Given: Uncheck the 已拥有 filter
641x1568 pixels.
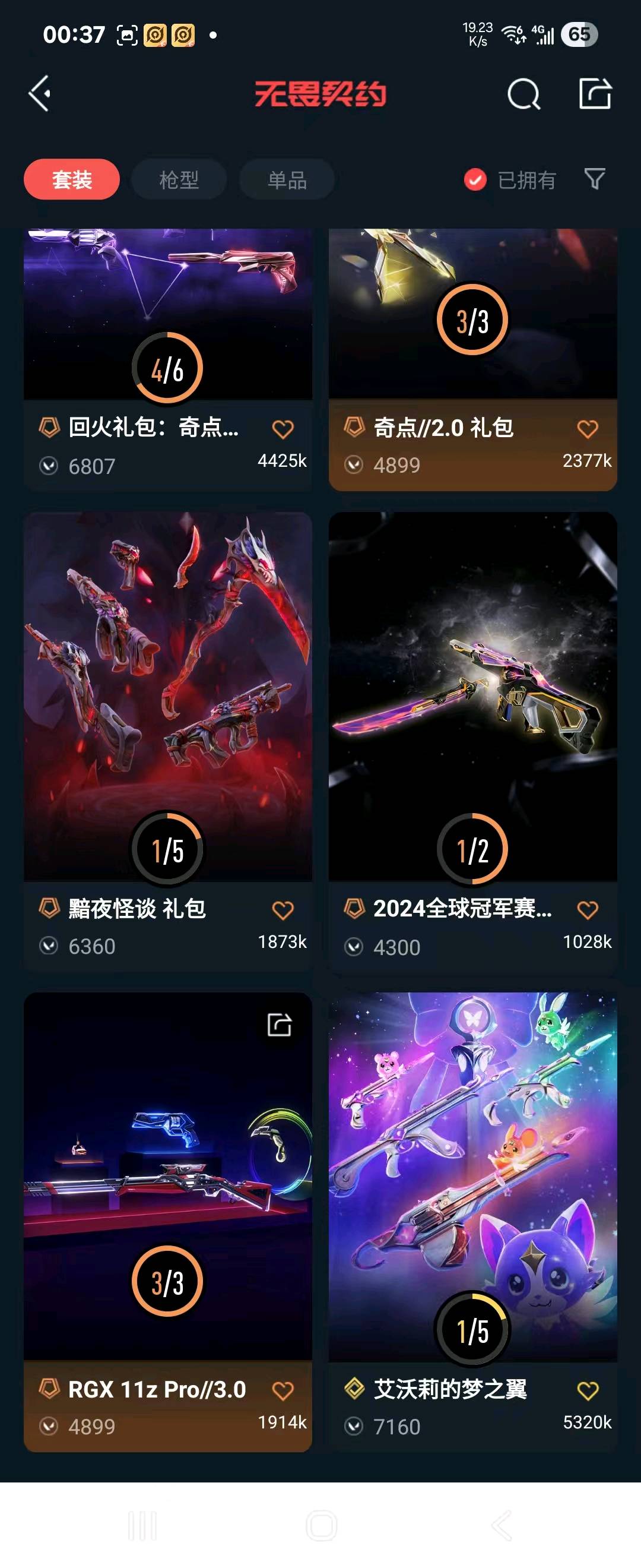Looking at the screenshot, I should [475, 179].
